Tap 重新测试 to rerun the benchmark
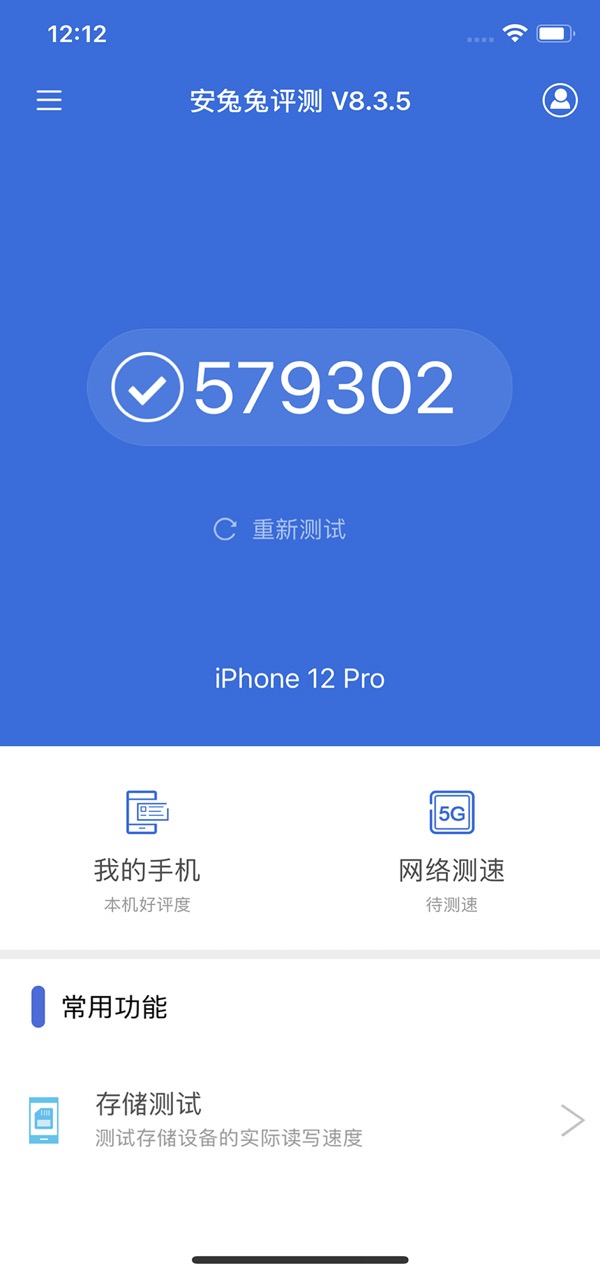 [x=281, y=529]
